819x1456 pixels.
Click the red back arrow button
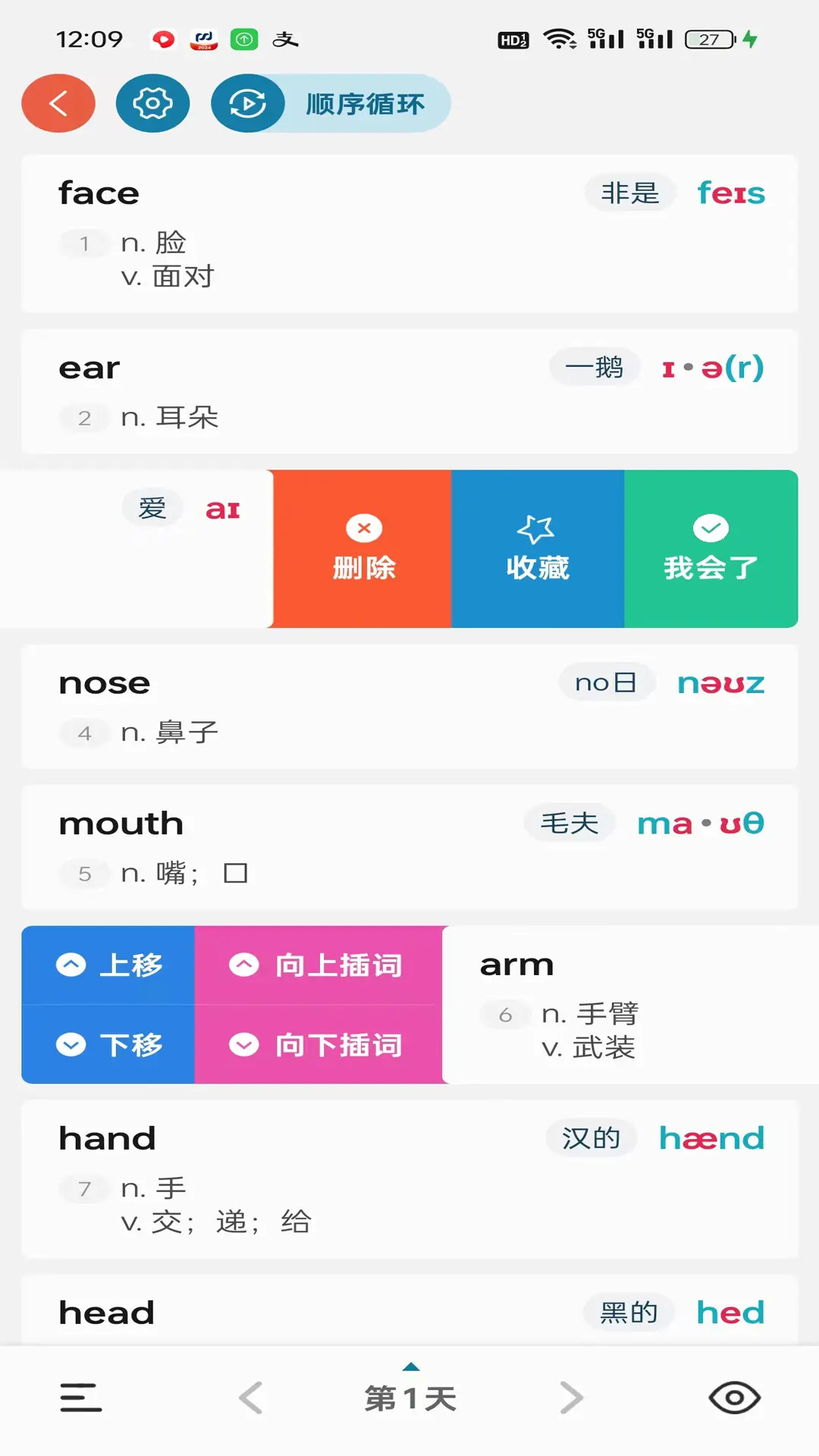tap(58, 103)
